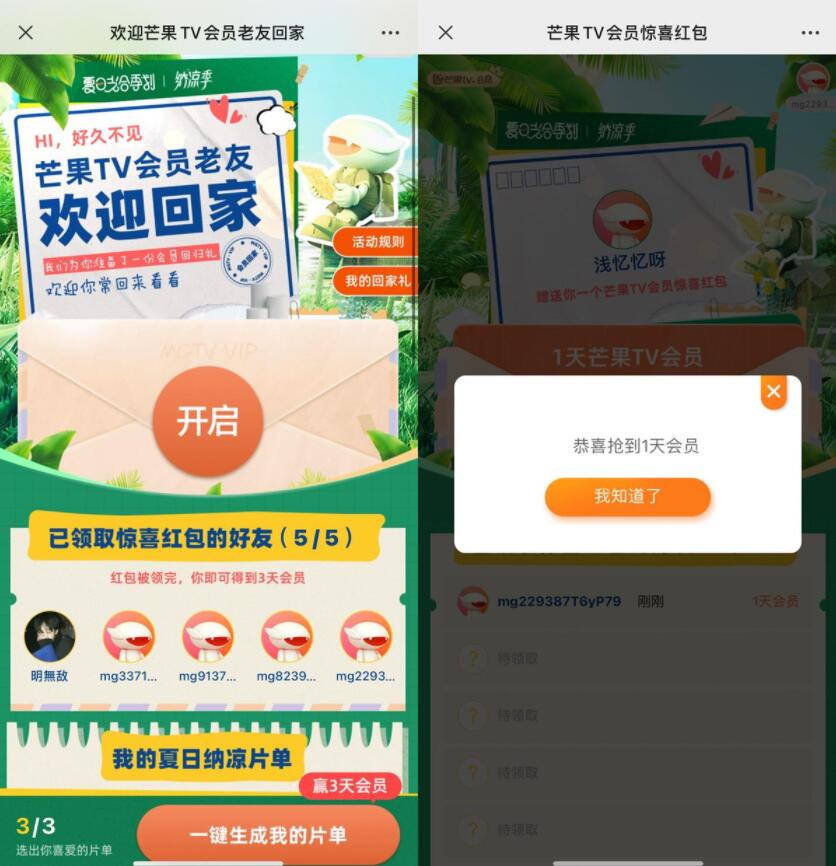Confirm the dialog with 我知道了
836x866 pixels.
click(627, 496)
